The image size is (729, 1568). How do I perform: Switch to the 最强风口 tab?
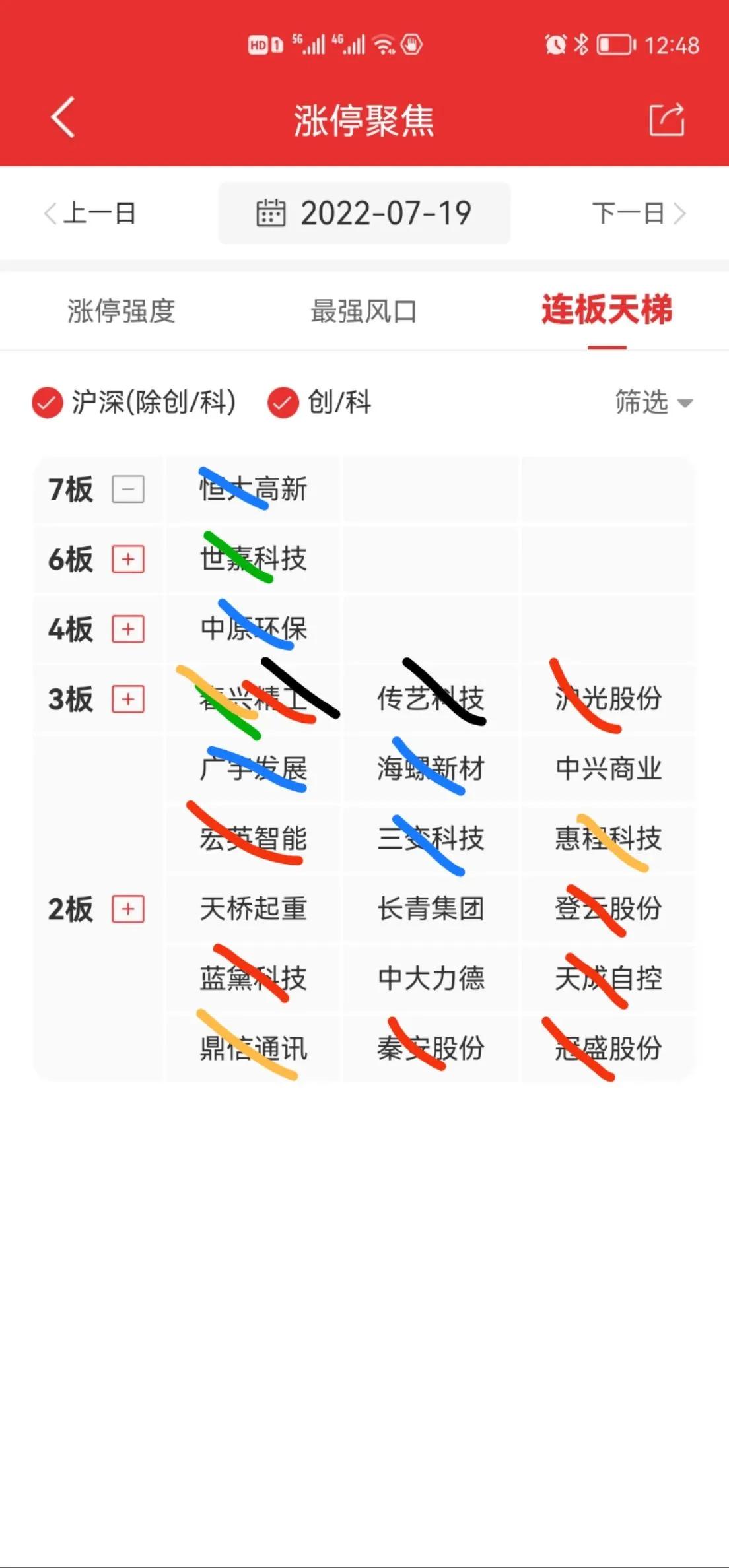point(364,311)
